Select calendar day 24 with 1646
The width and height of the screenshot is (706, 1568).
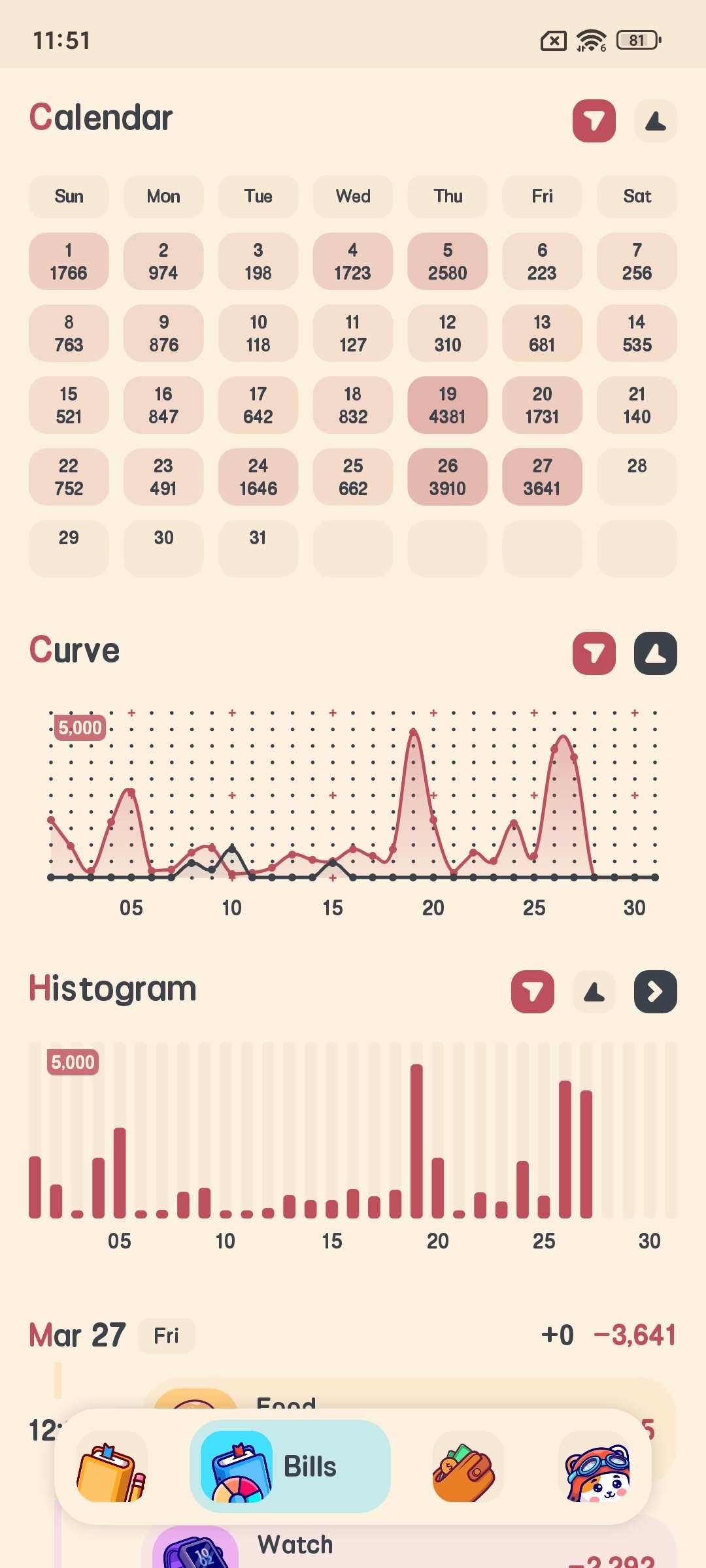[258, 477]
